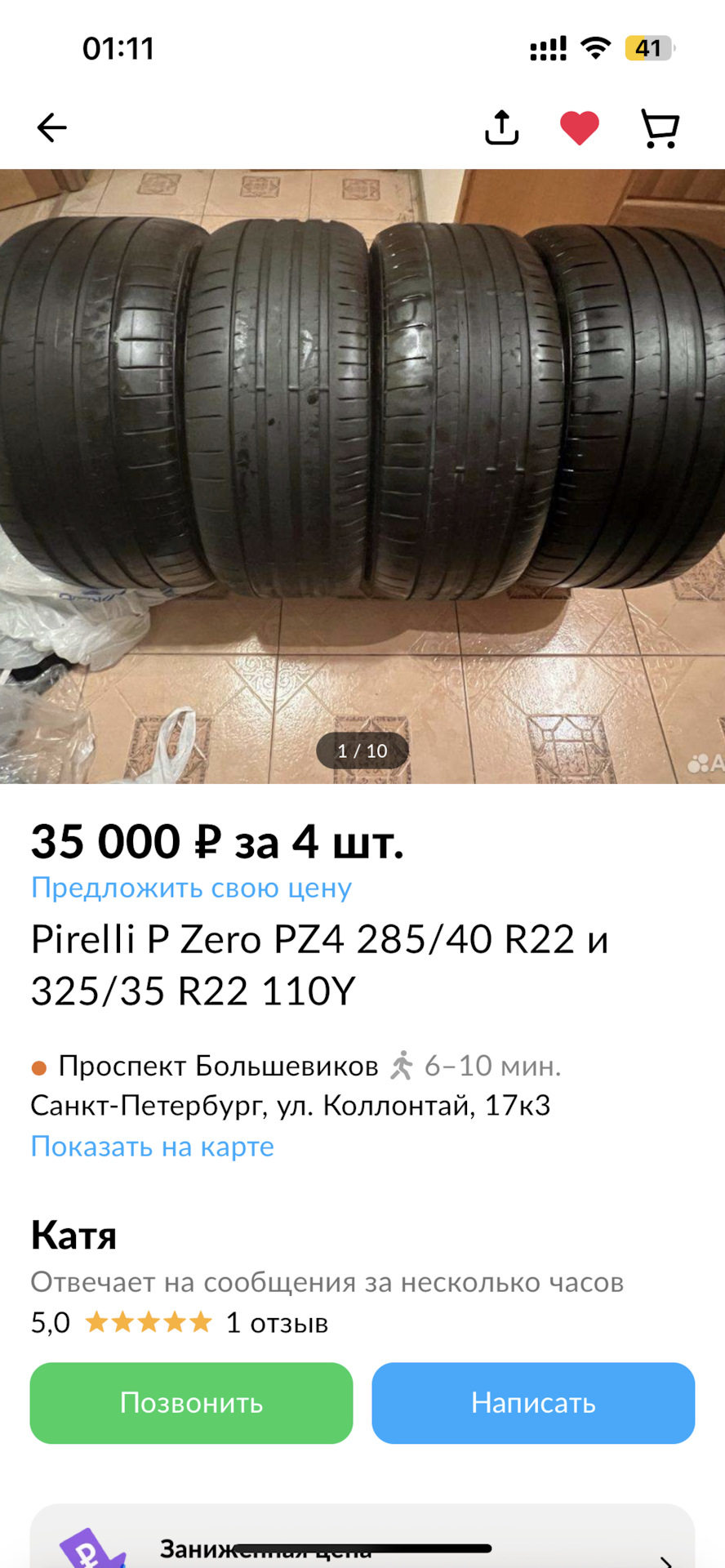Tap the 1 / 10 photo counter
The height and width of the screenshot is (1568, 725).
(x=362, y=751)
